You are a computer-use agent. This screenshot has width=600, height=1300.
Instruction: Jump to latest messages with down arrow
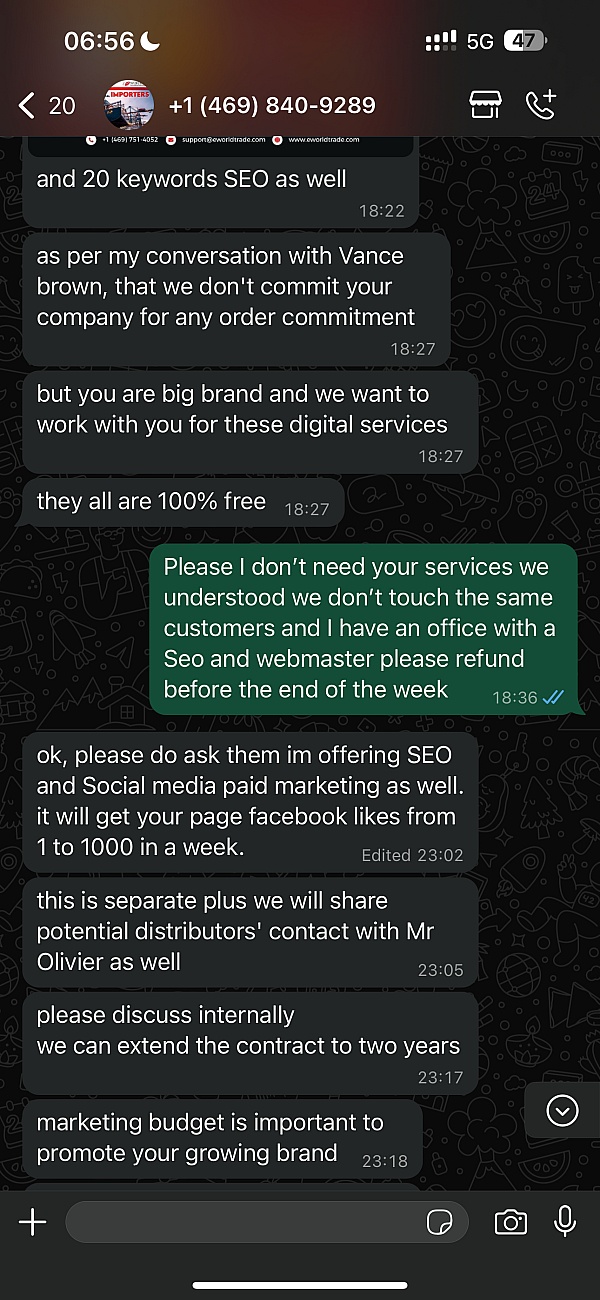(563, 1110)
